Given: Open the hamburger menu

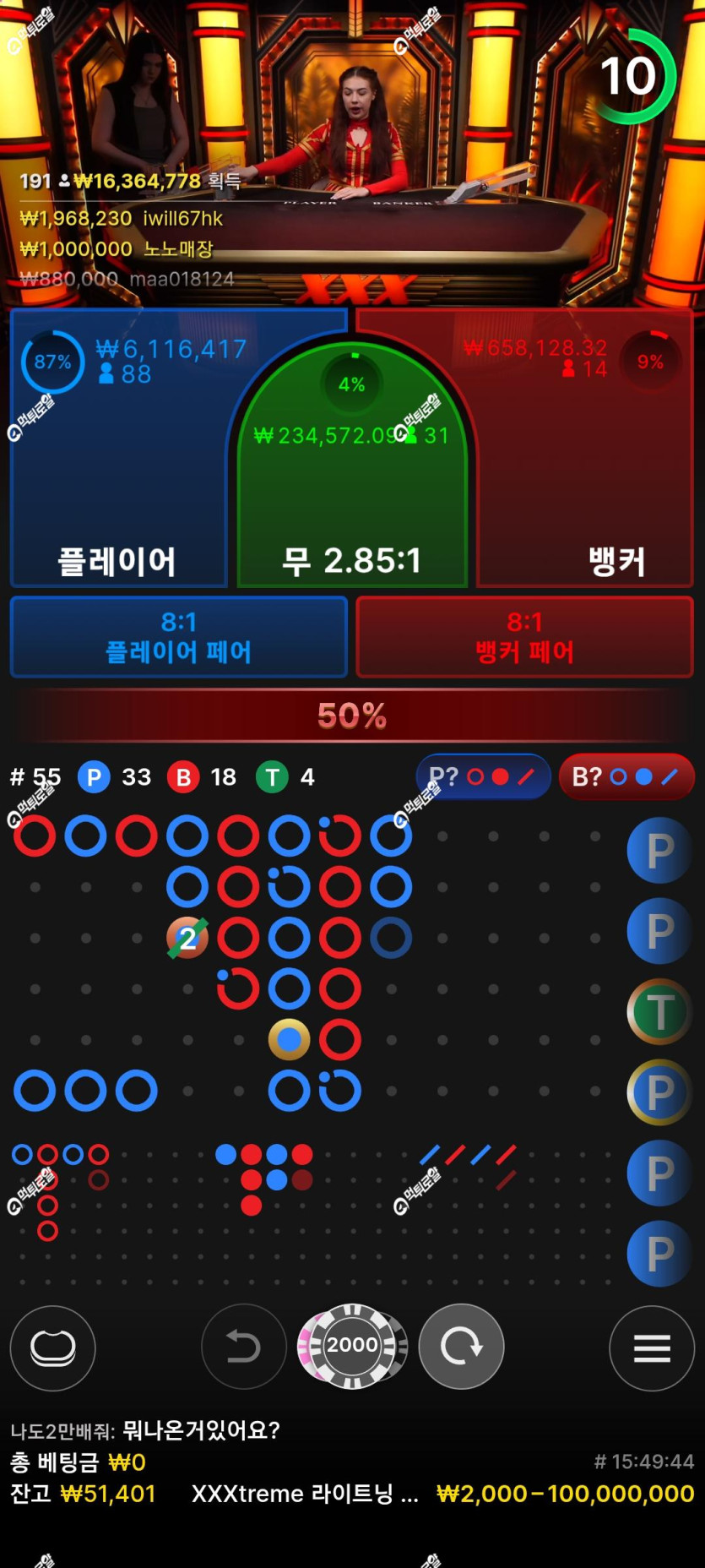Looking at the screenshot, I should [652, 1347].
